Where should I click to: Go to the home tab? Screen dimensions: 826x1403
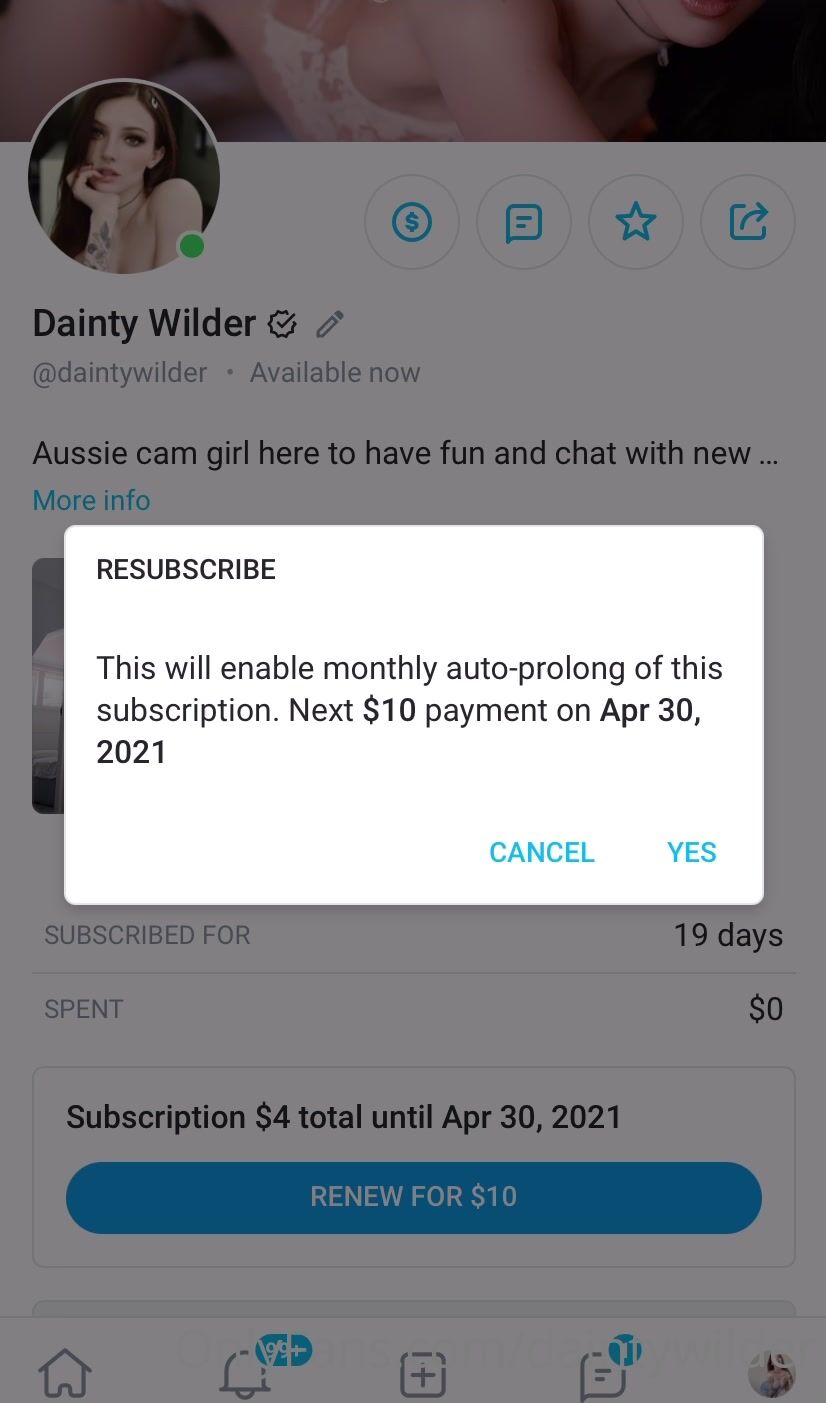[64, 1374]
